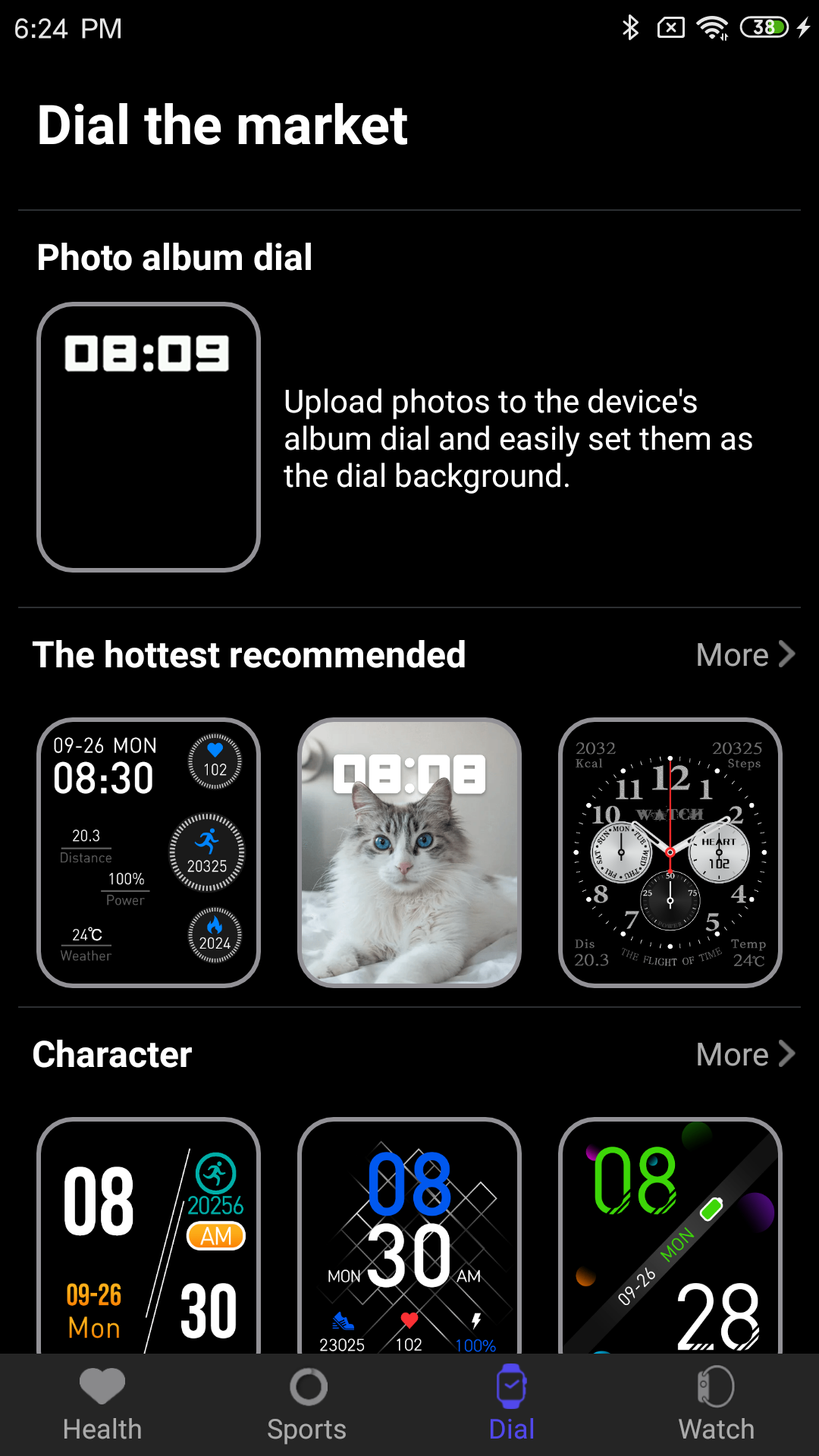Go to the Sports tab
This screenshot has height=1456, width=819.
point(307,1404)
